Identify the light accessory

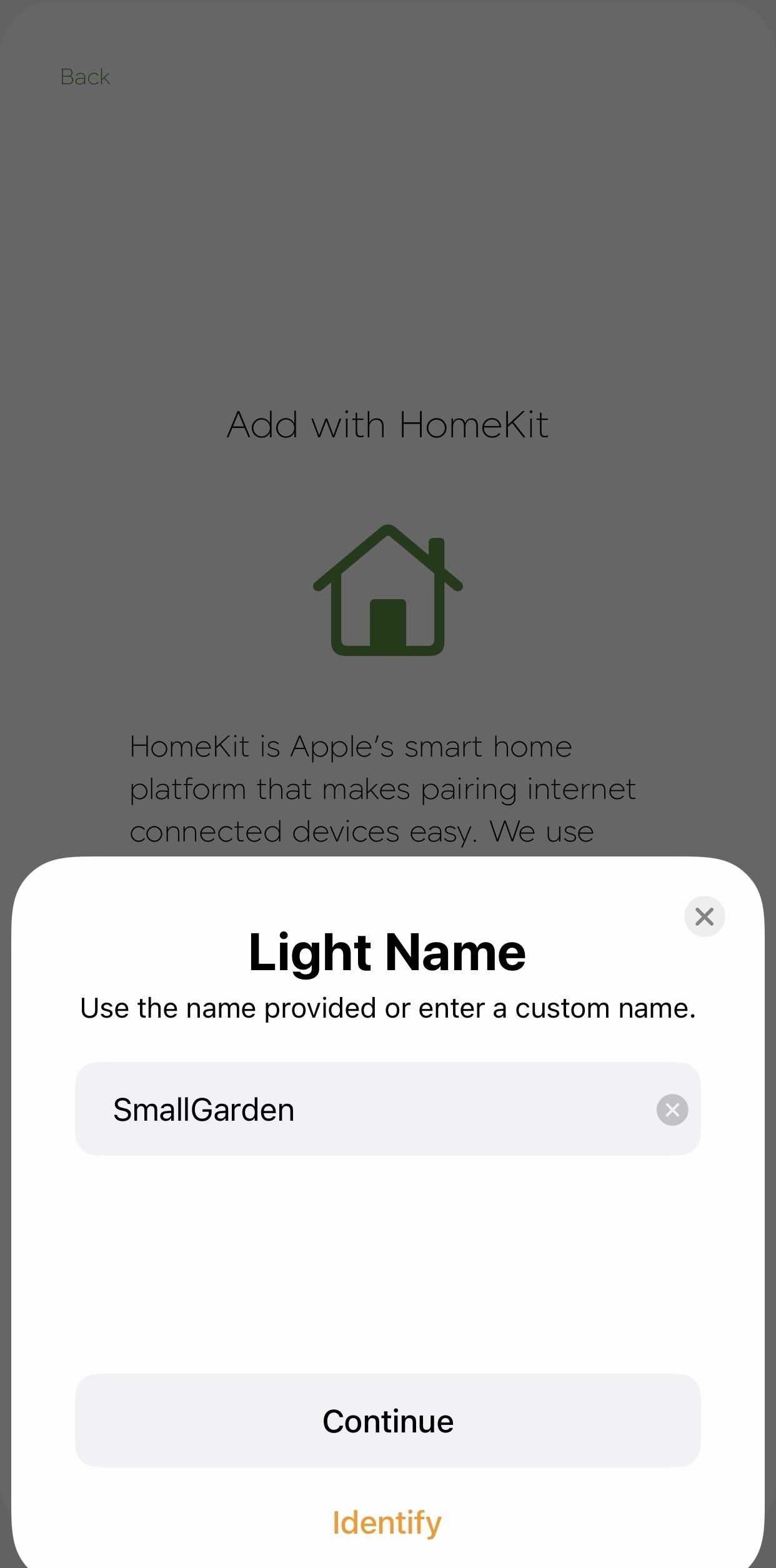pyautogui.click(x=387, y=1522)
